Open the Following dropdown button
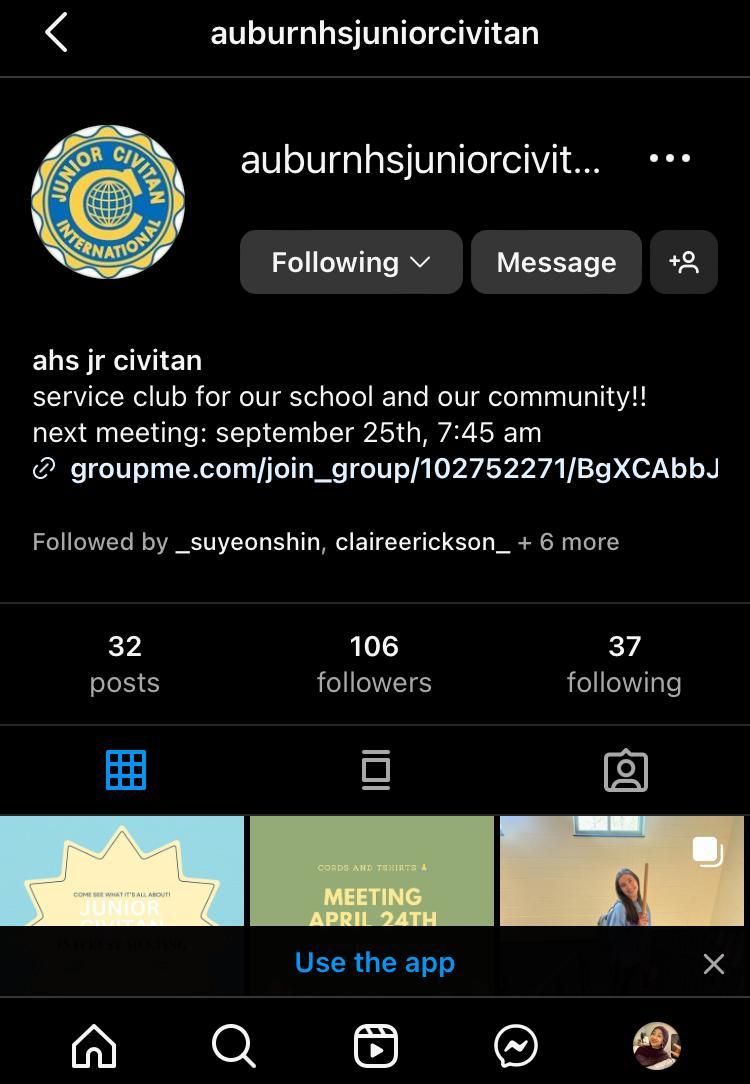Image resolution: width=750 pixels, height=1084 pixels. [x=350, y=262]
